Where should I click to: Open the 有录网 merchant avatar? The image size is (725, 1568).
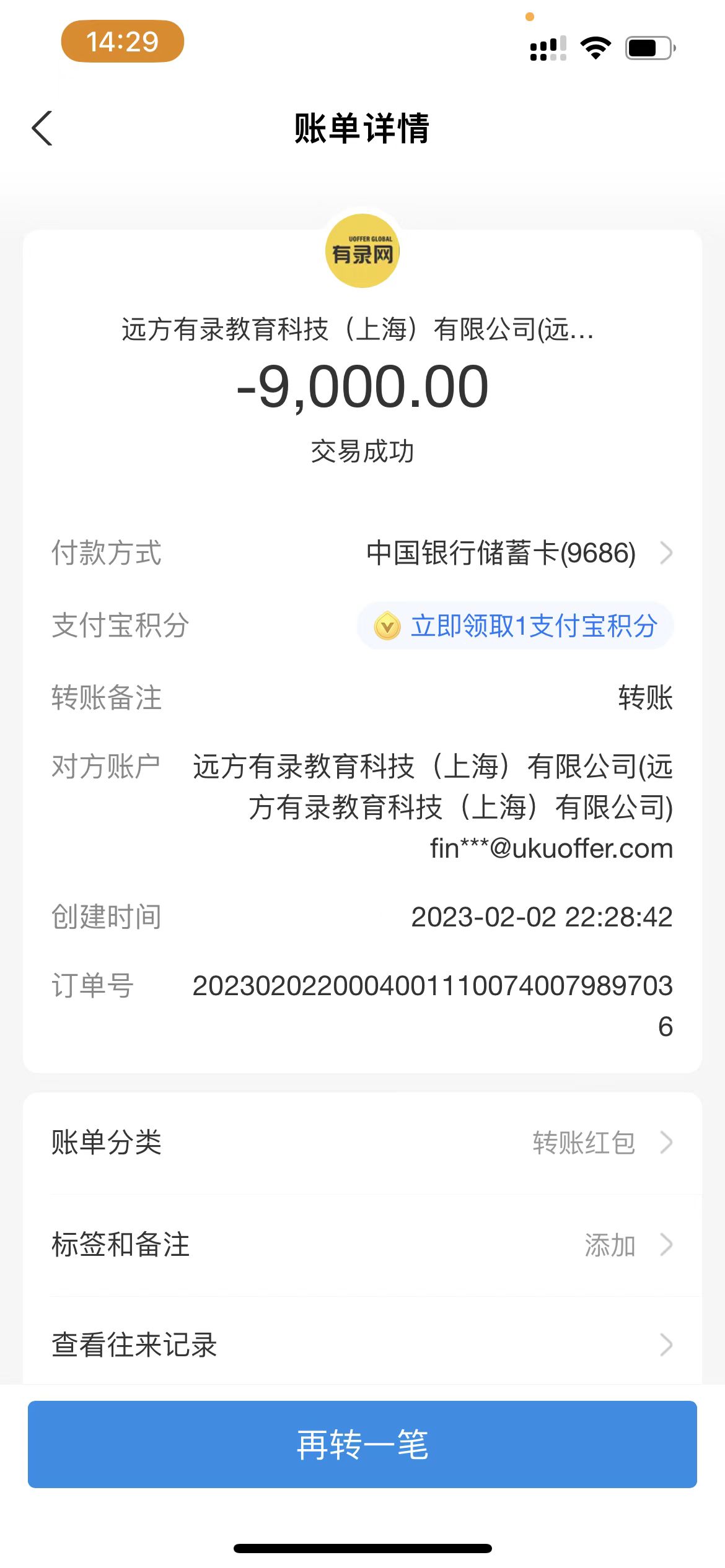coord(362,251)
